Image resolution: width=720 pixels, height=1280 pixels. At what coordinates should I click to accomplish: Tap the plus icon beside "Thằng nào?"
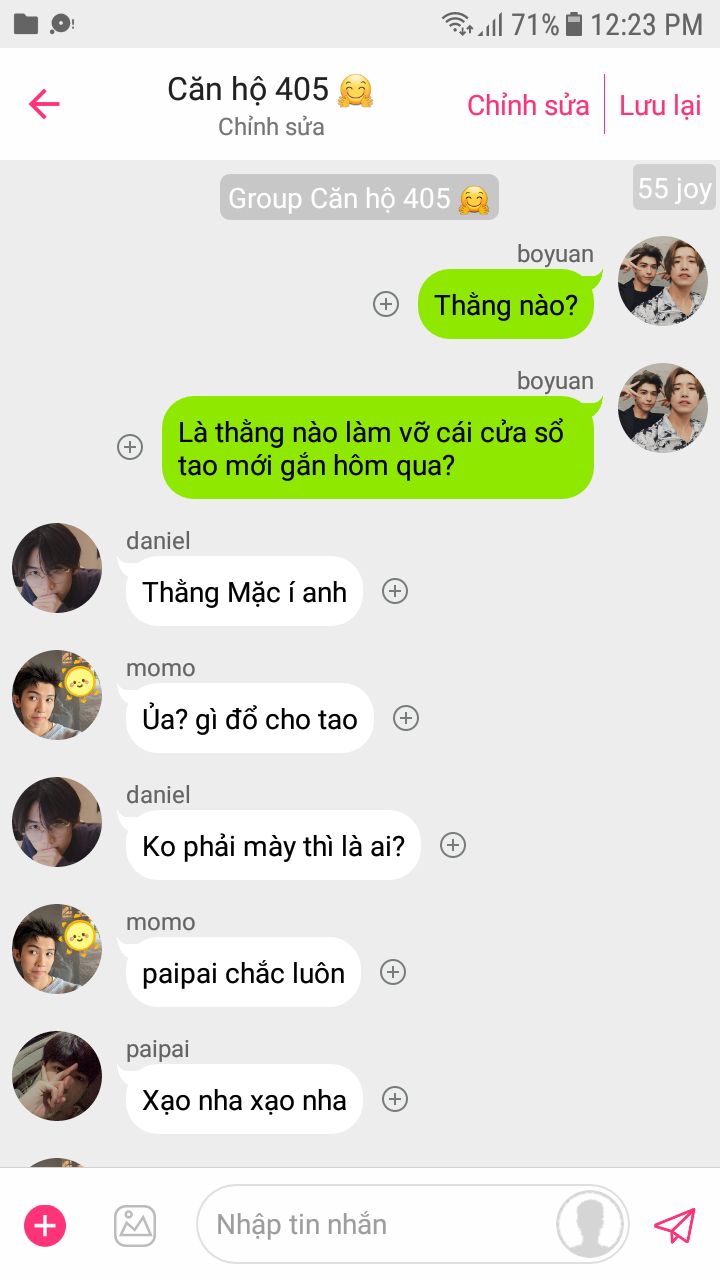coord(386,304)
